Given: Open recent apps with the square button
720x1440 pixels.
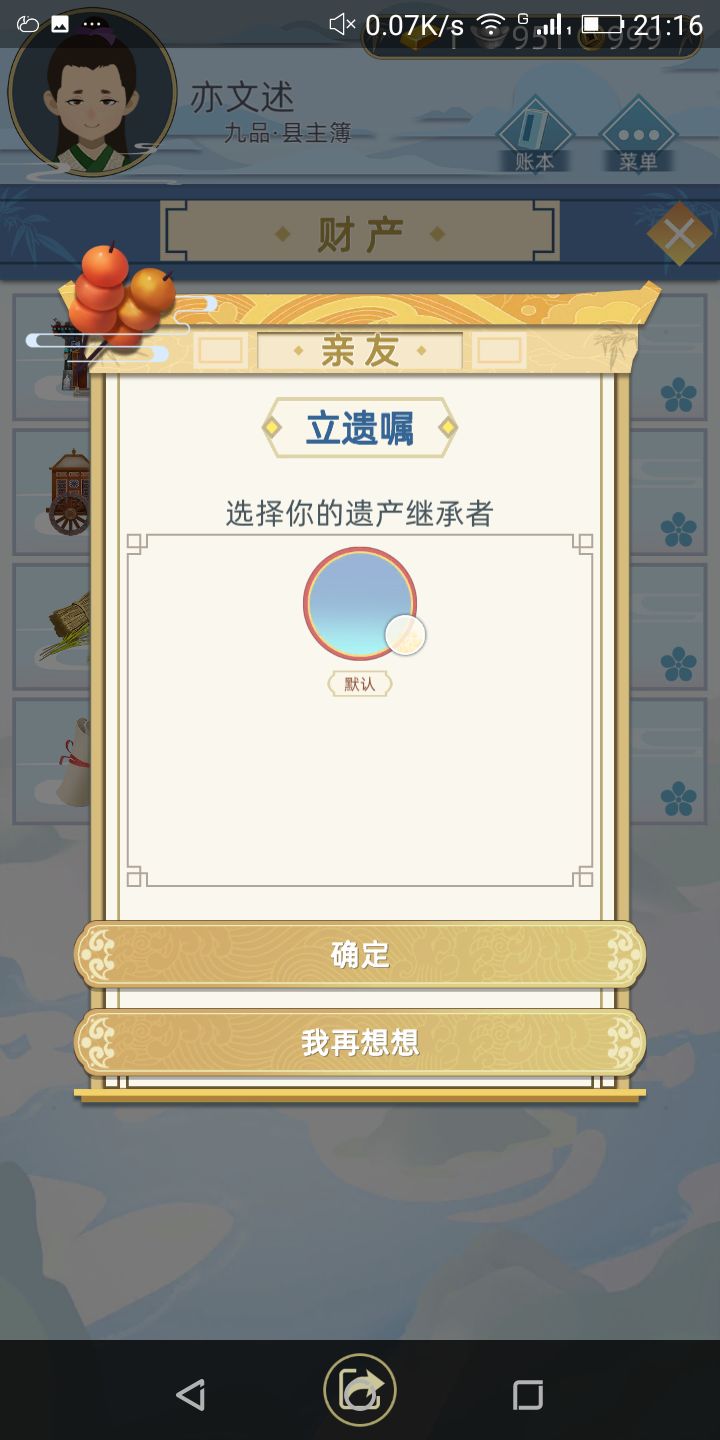Looking at the screenshot, I should (528, 1392).
